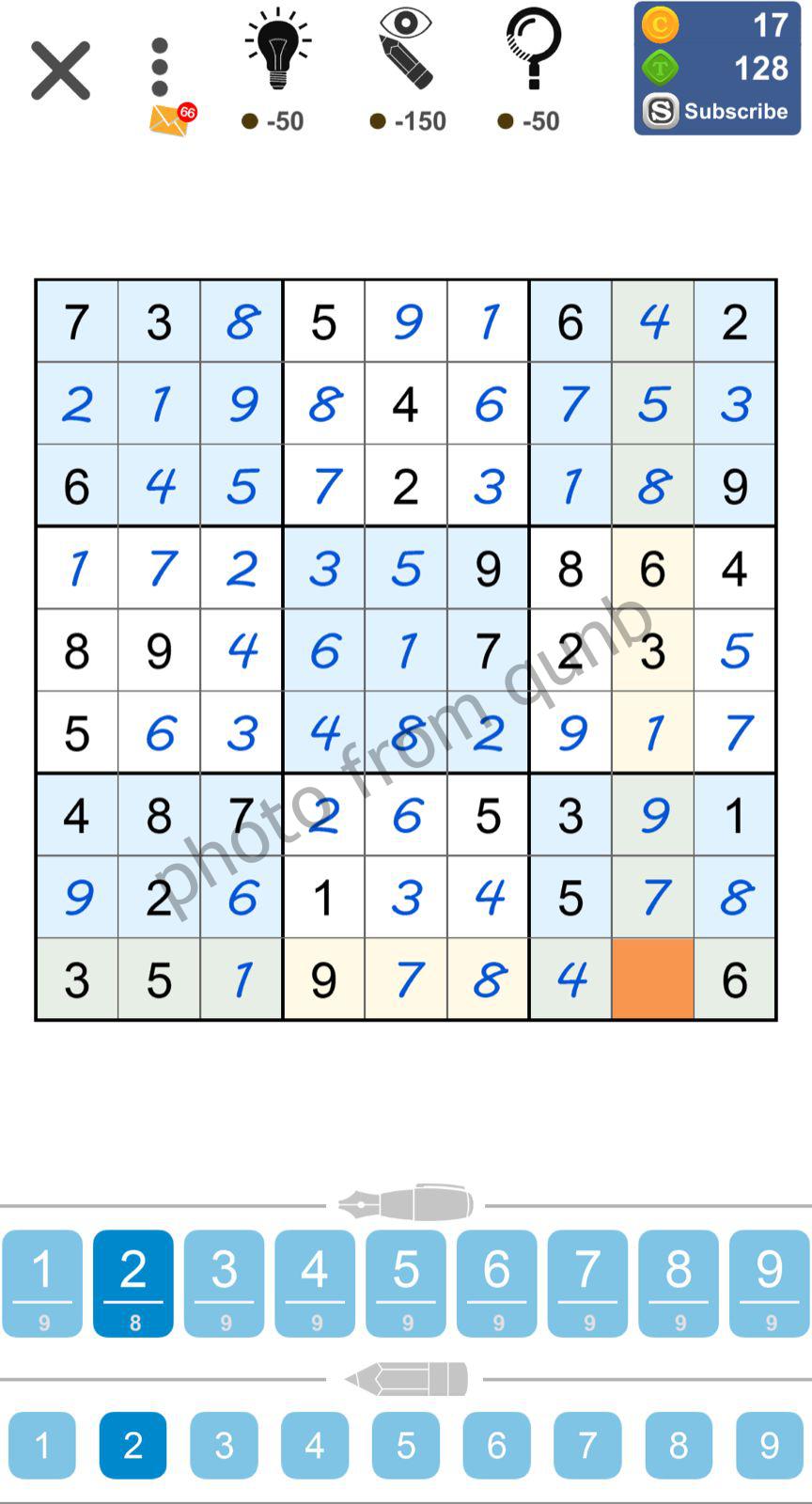Click the green gem counter icon

point(660,69)
